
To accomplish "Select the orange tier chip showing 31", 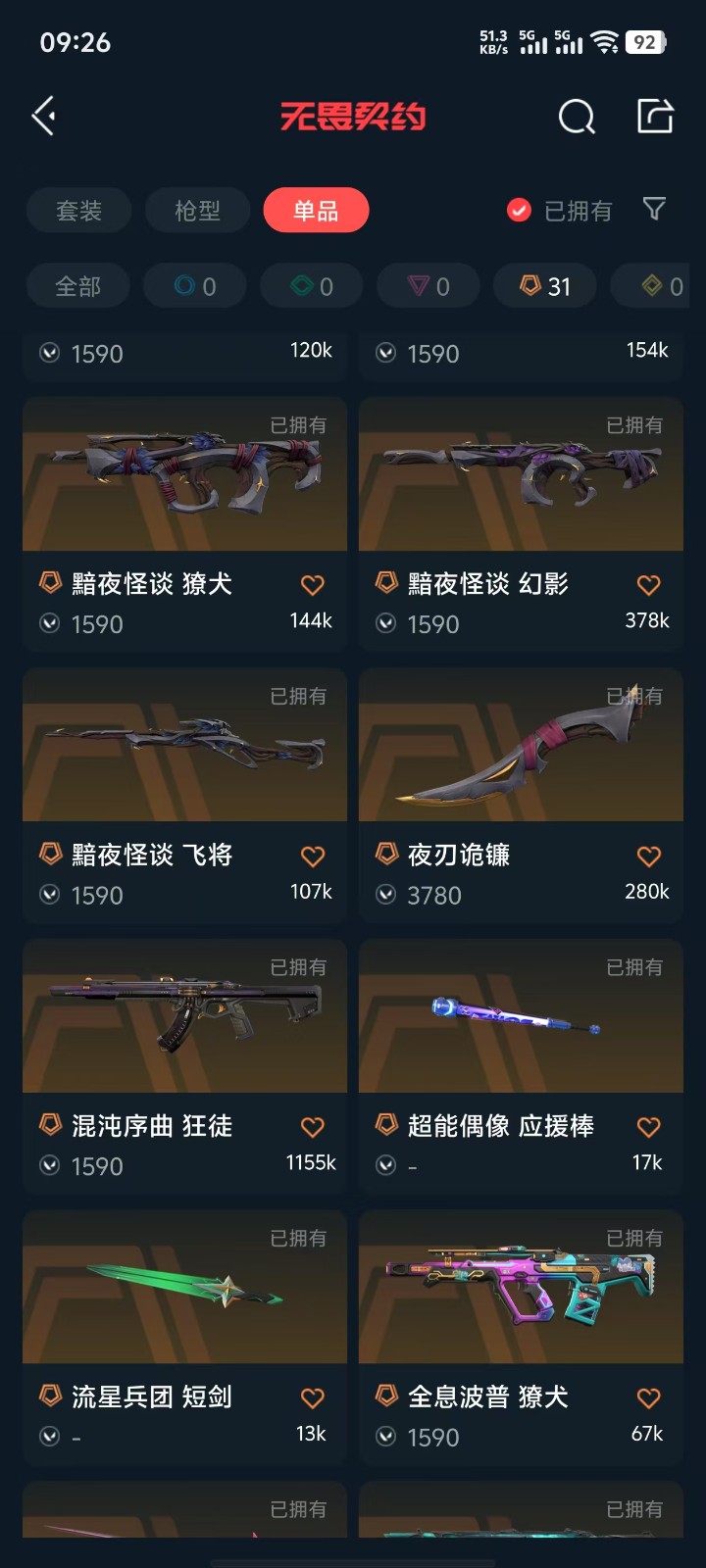I will click(x=544, y=286).
